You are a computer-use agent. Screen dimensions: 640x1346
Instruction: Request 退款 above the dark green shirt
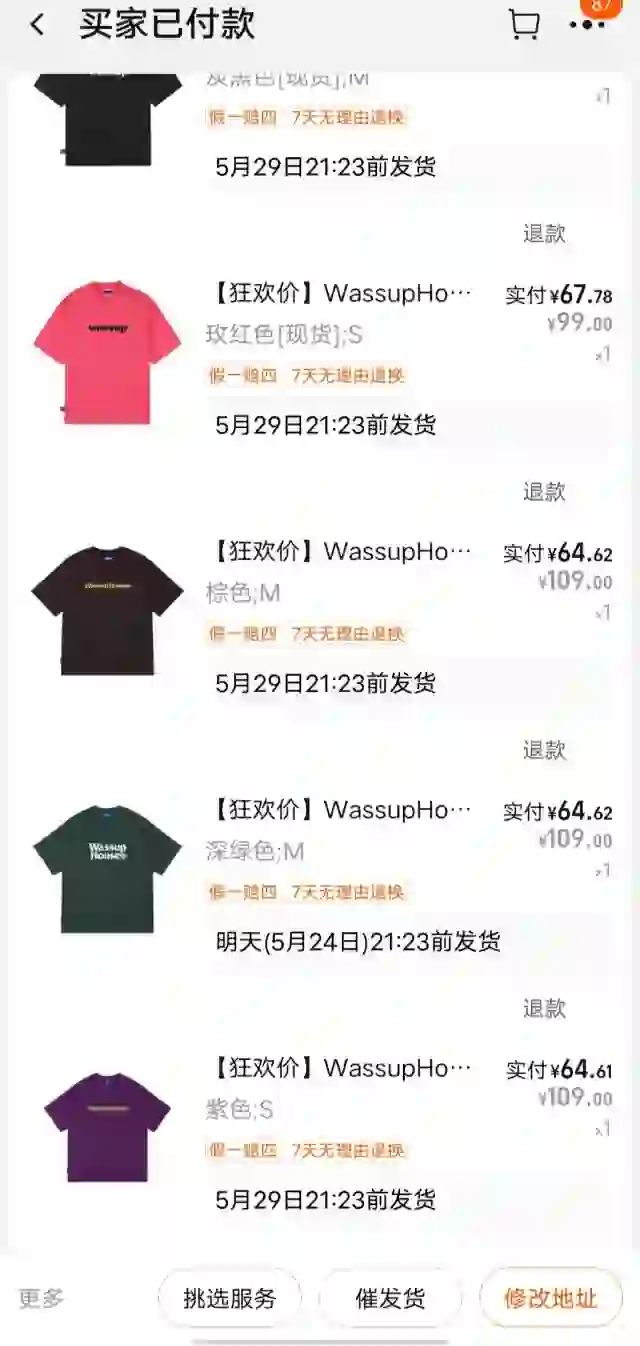[544, 750]
